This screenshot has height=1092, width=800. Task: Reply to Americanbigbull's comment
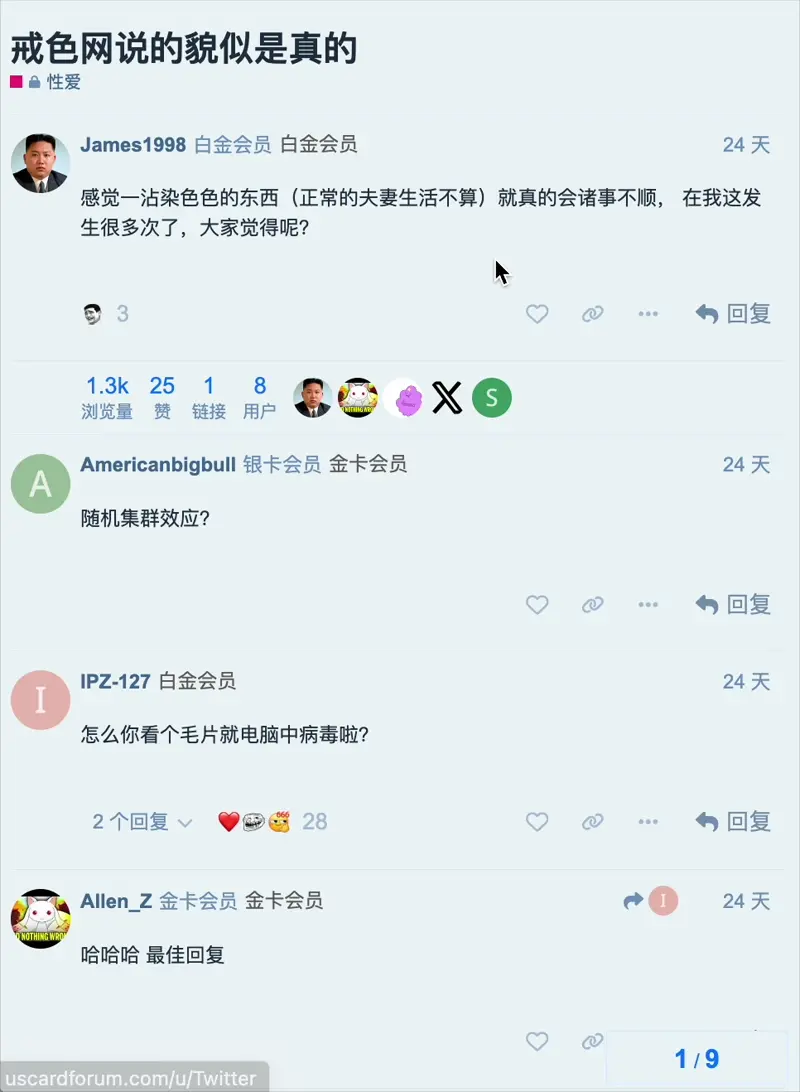pos(734,604)
